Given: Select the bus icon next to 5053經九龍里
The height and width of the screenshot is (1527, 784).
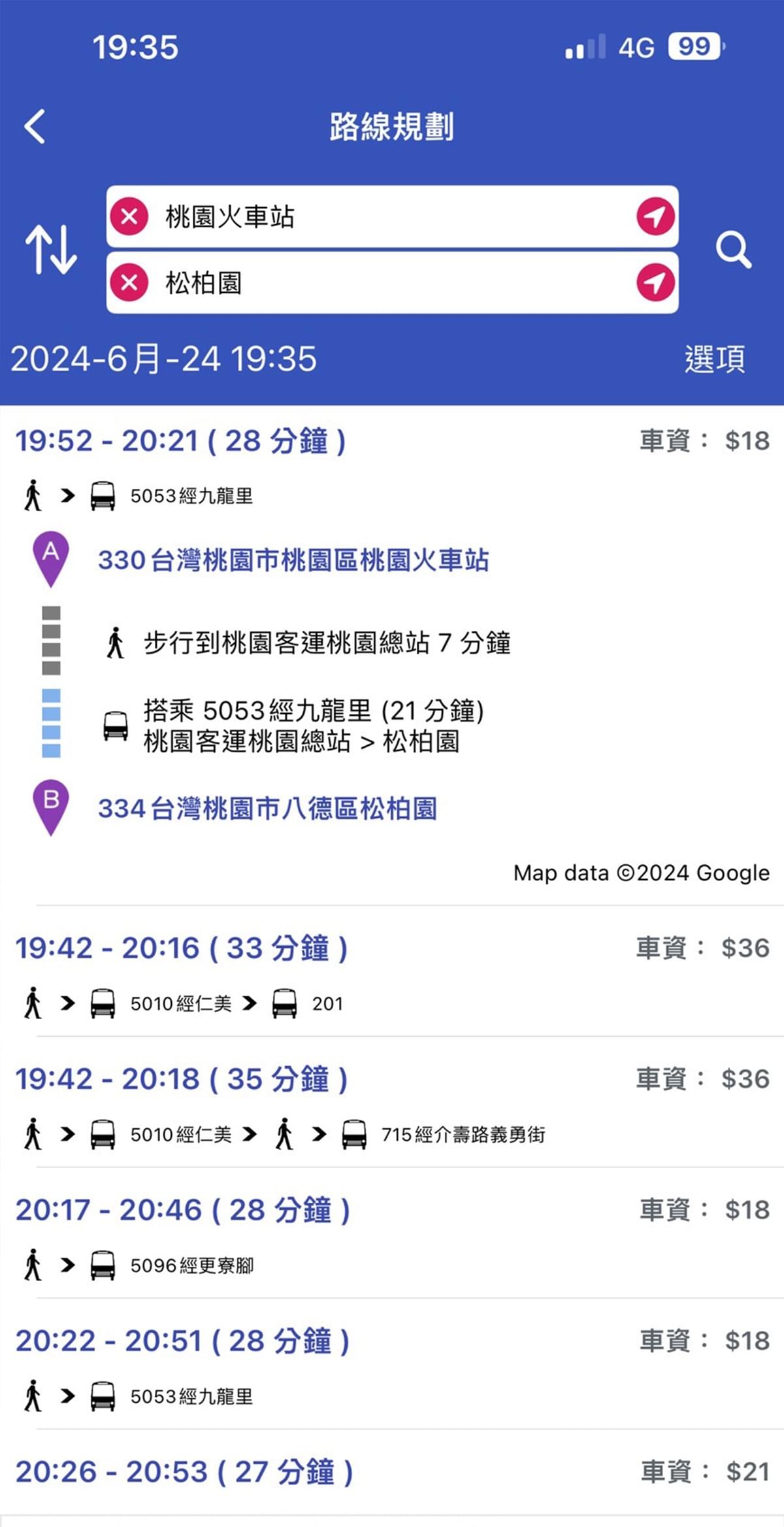Looking at the screenshot, I should [x=101, y=495].
